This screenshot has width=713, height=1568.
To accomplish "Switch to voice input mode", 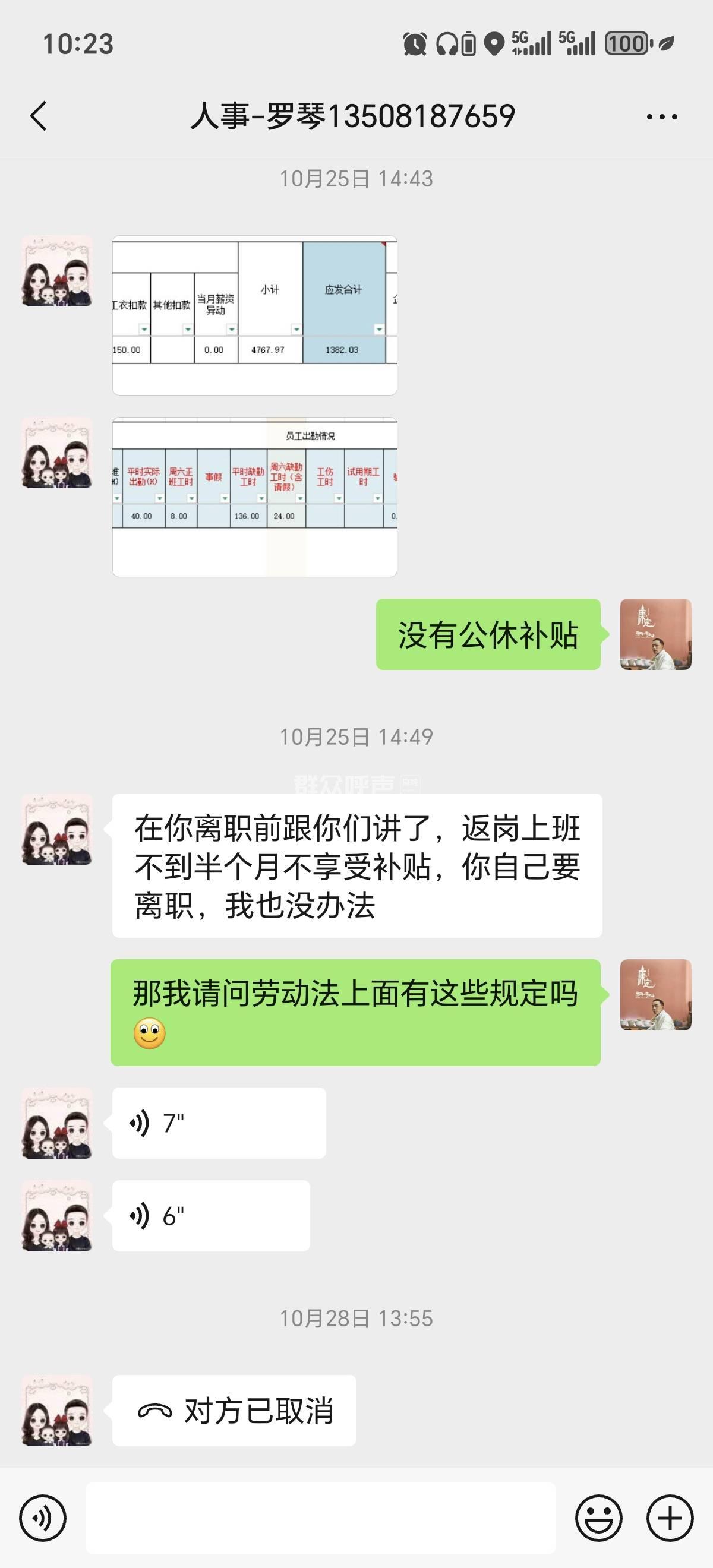I will pos(43,1518).
